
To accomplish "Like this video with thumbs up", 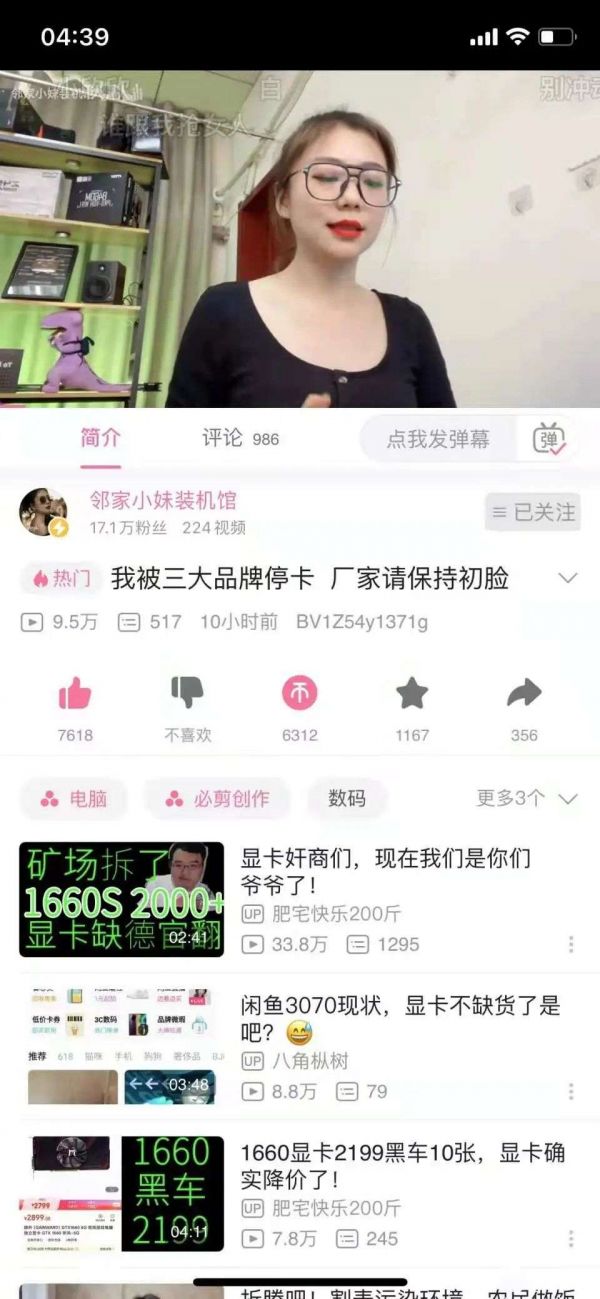I will (75, 693).
